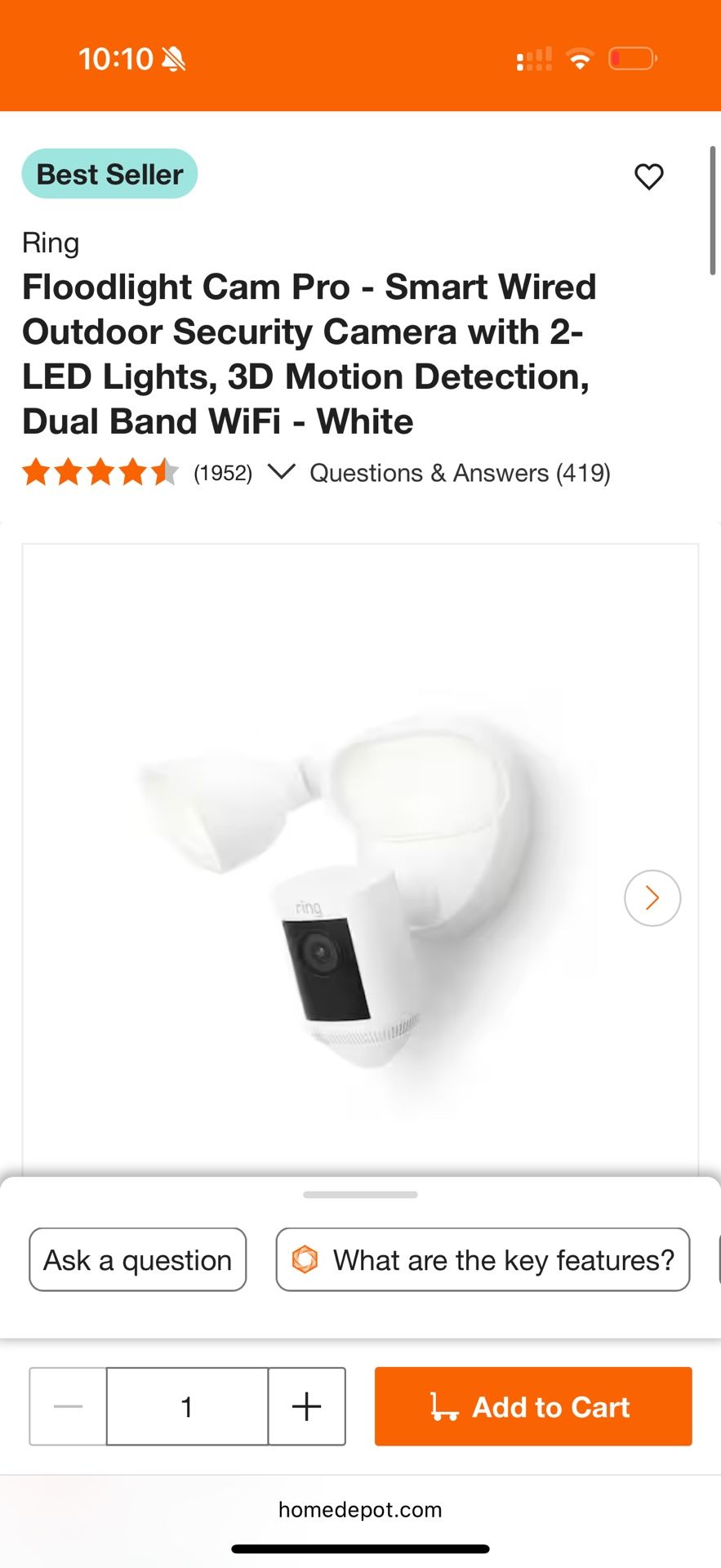Open the Ring brand link
This screenshot has height=1568, width=721.
point(51,243)
